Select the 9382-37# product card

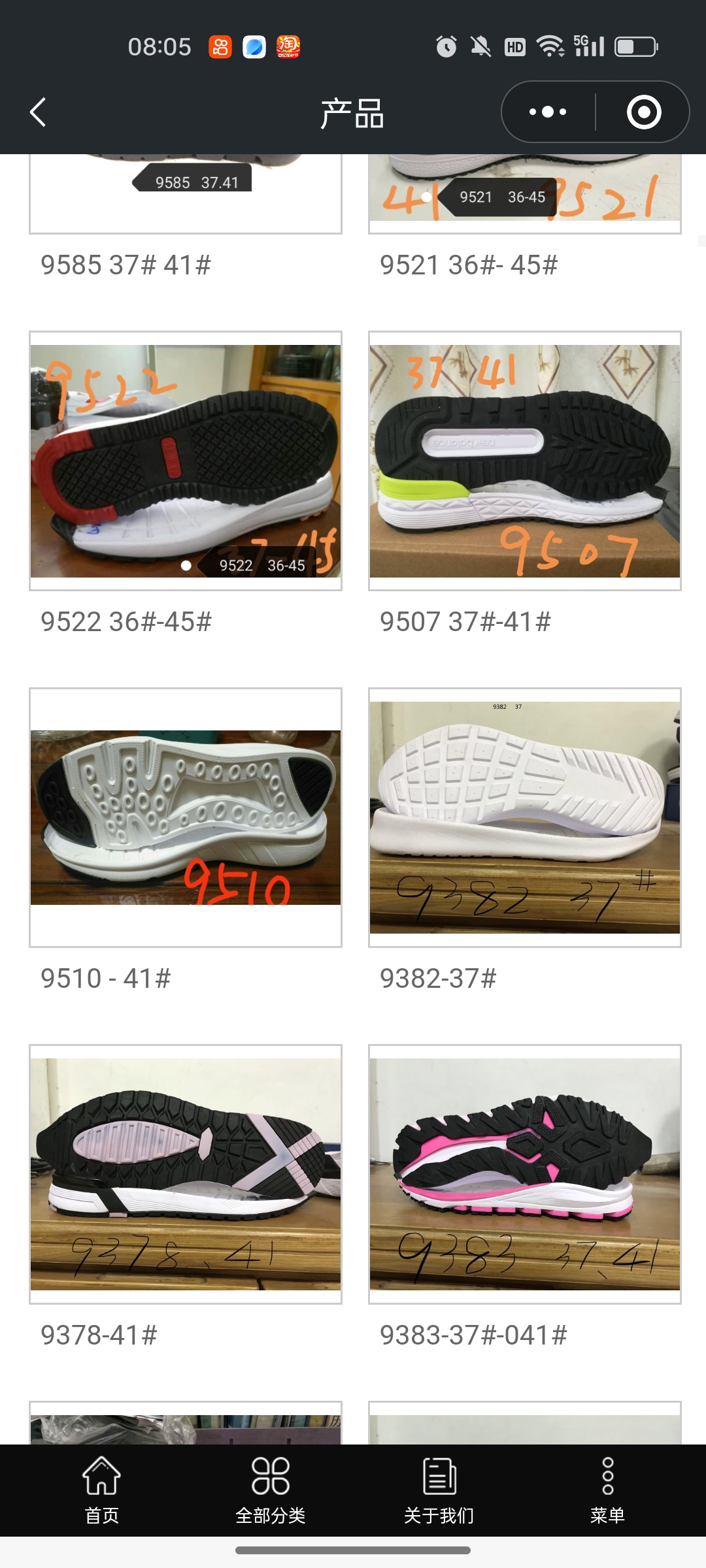click(x=524, y=817)
